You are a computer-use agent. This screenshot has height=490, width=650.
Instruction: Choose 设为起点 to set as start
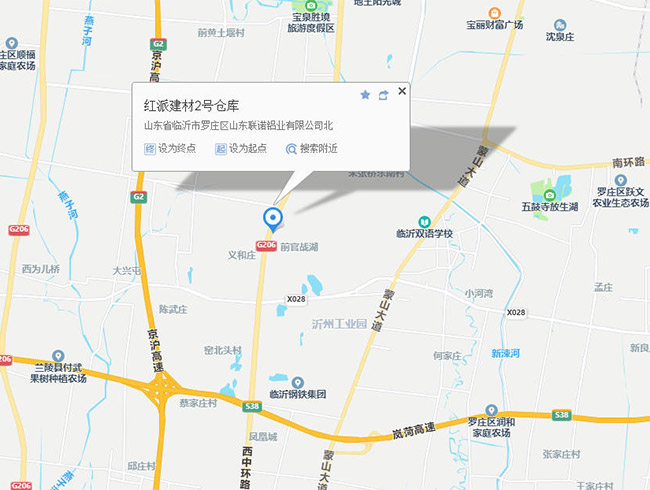(241, 149)
